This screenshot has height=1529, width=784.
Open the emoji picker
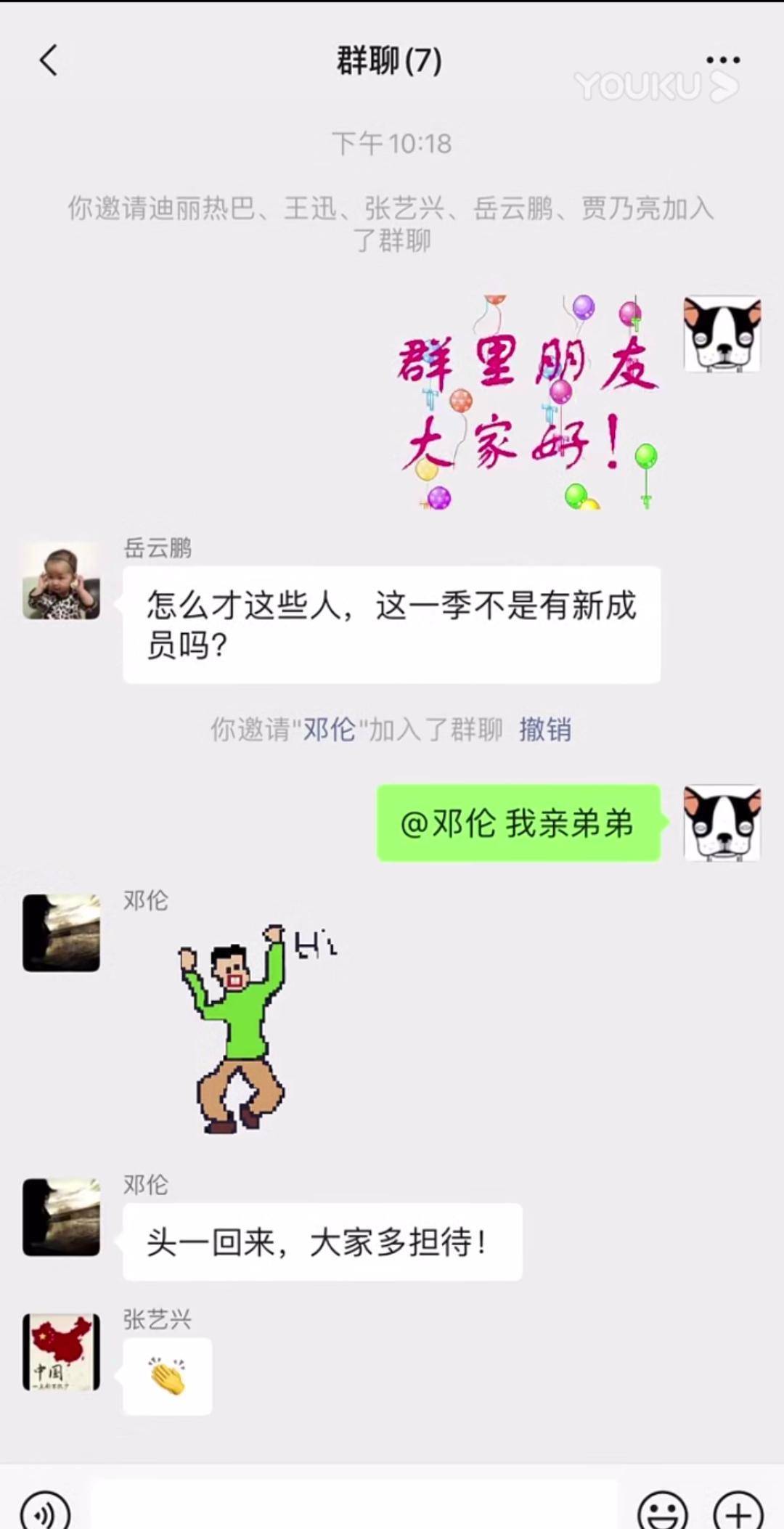[662, 1513]
